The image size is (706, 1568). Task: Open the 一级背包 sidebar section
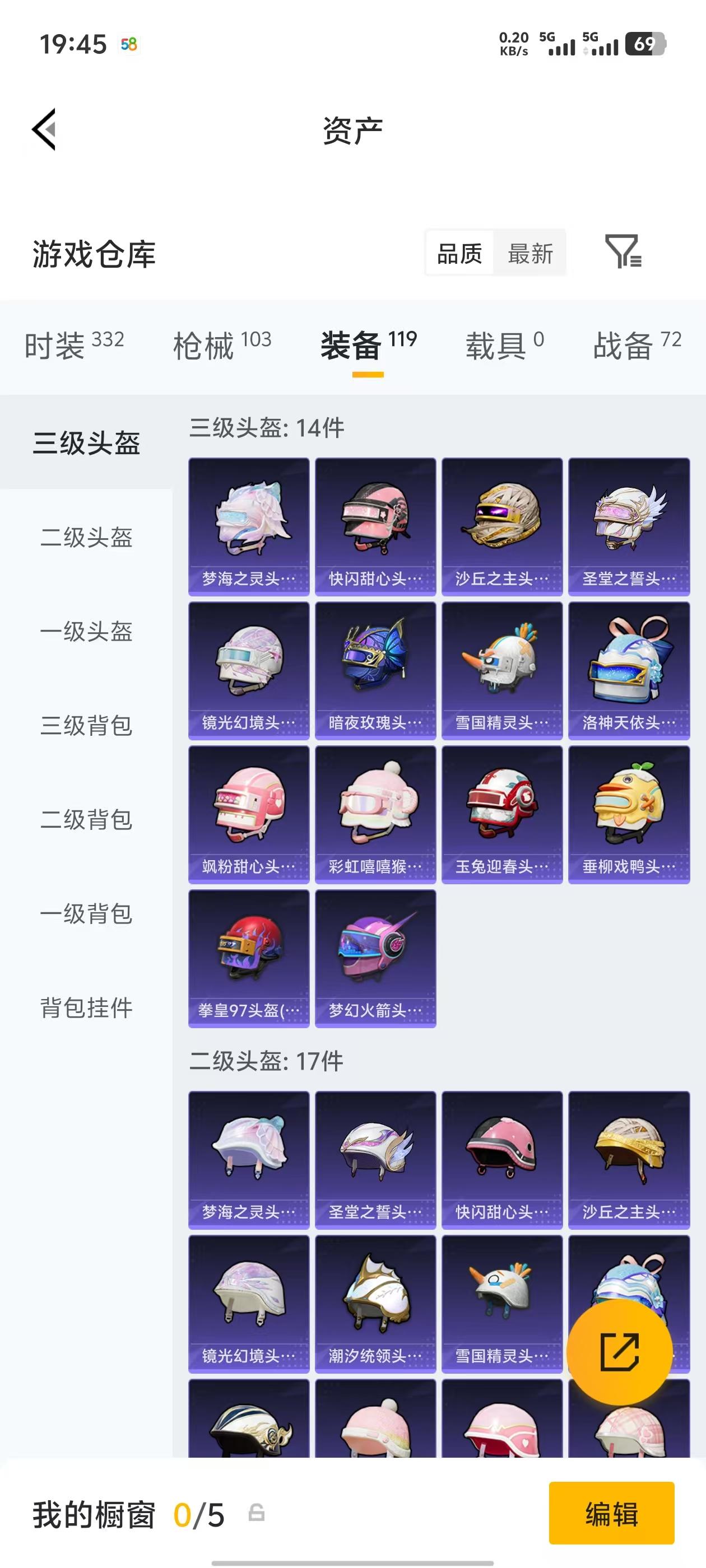[x=87, y=913]
